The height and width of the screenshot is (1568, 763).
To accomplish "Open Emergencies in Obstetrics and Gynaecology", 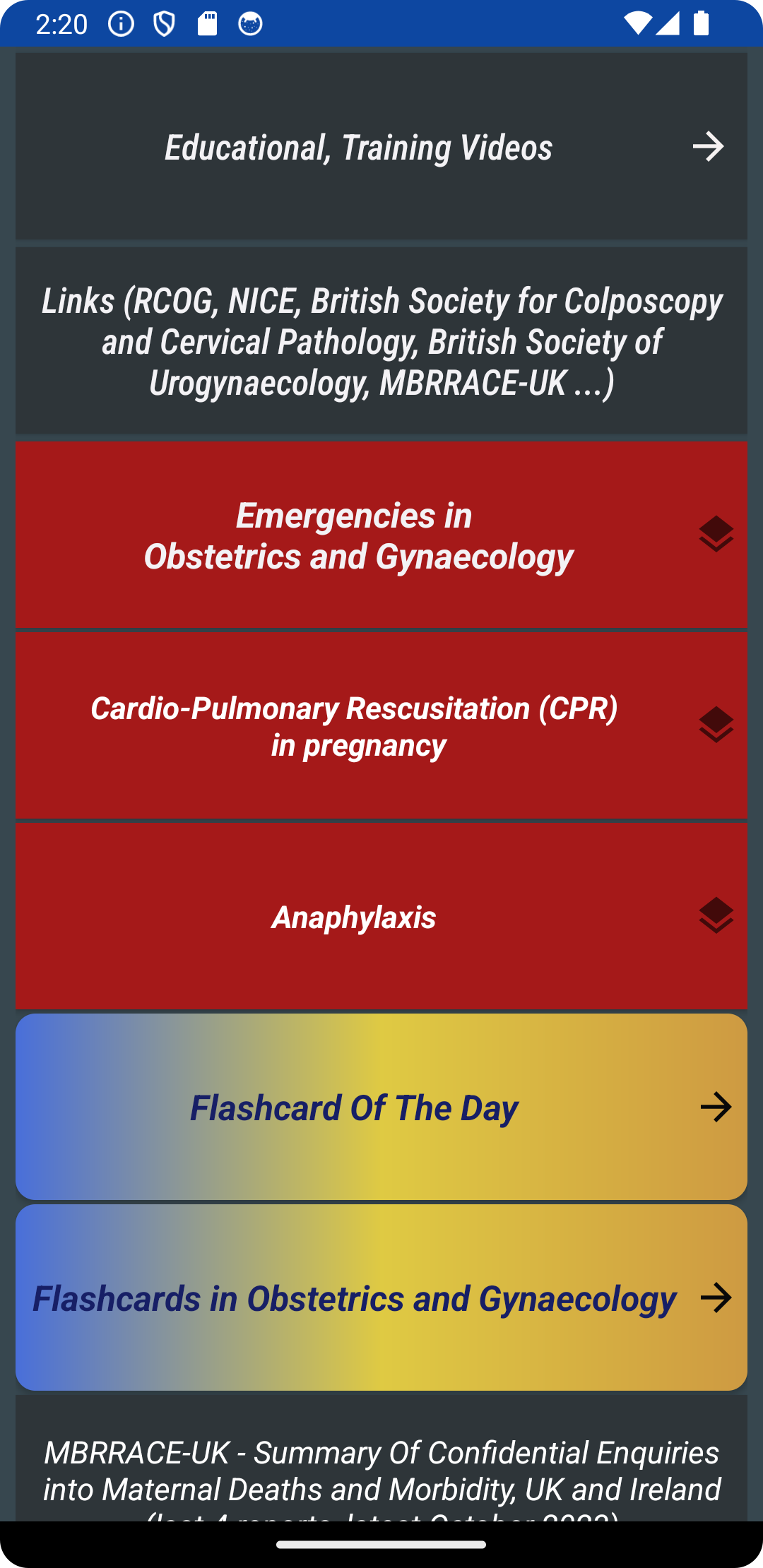I will (381, 535).
